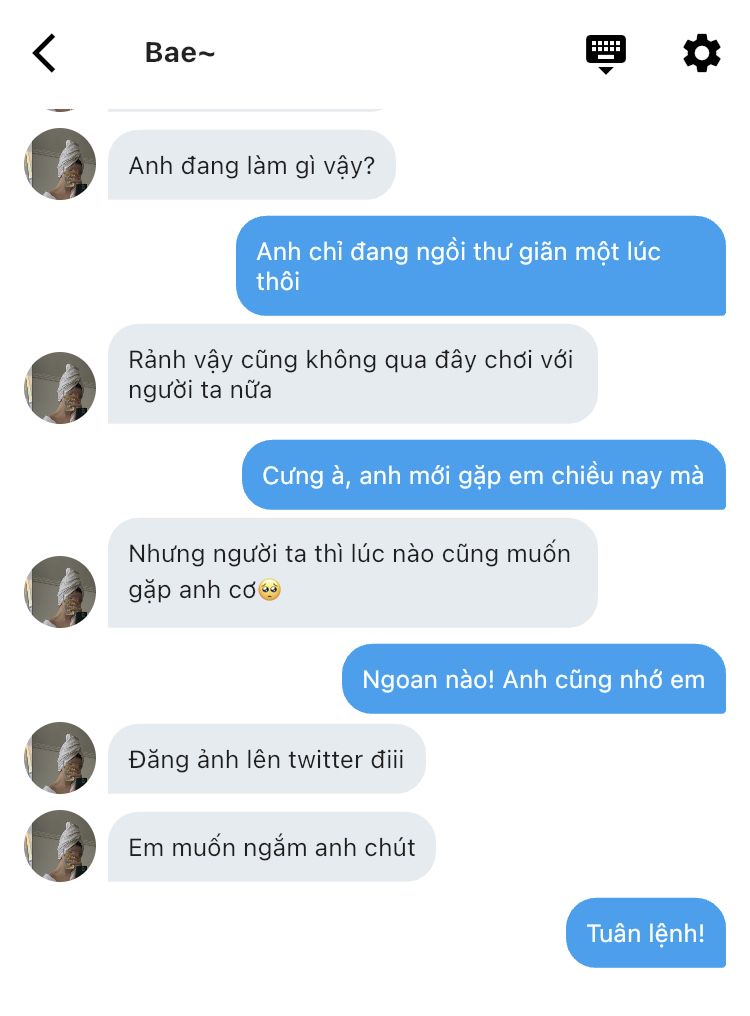Go back from the Bae~ chat
The image size is (750, 1016).
click(44, 53)
